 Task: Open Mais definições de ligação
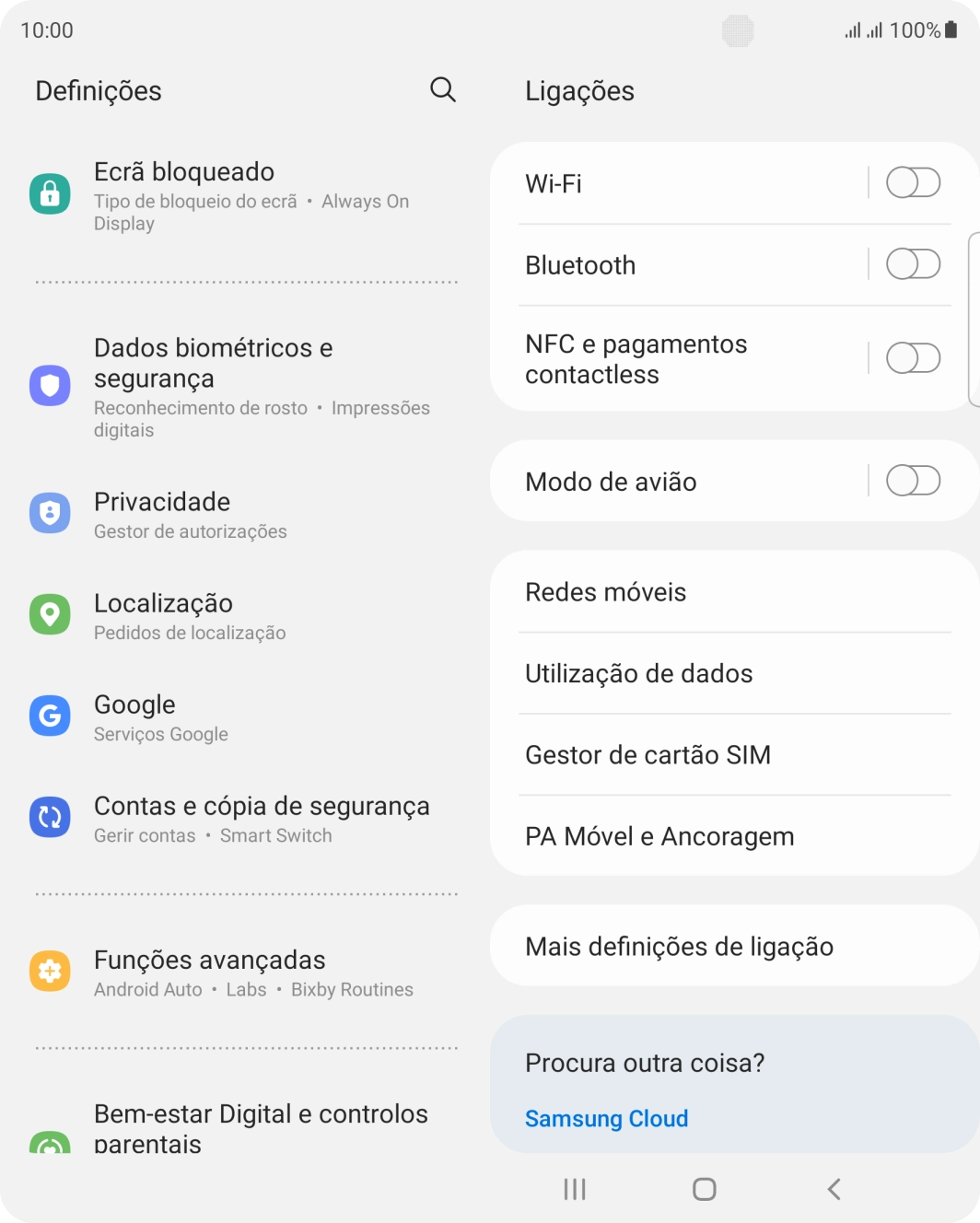click(679, 946)
